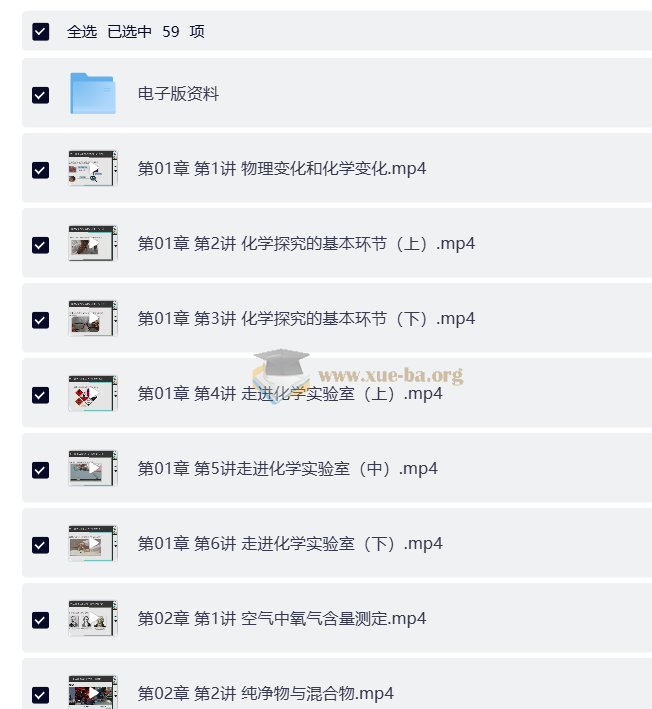Uncheck the 第01章 第6讲 file checkbox
Image resolution: width=652 pixels, height=709 pixels.
coord(40,545)
